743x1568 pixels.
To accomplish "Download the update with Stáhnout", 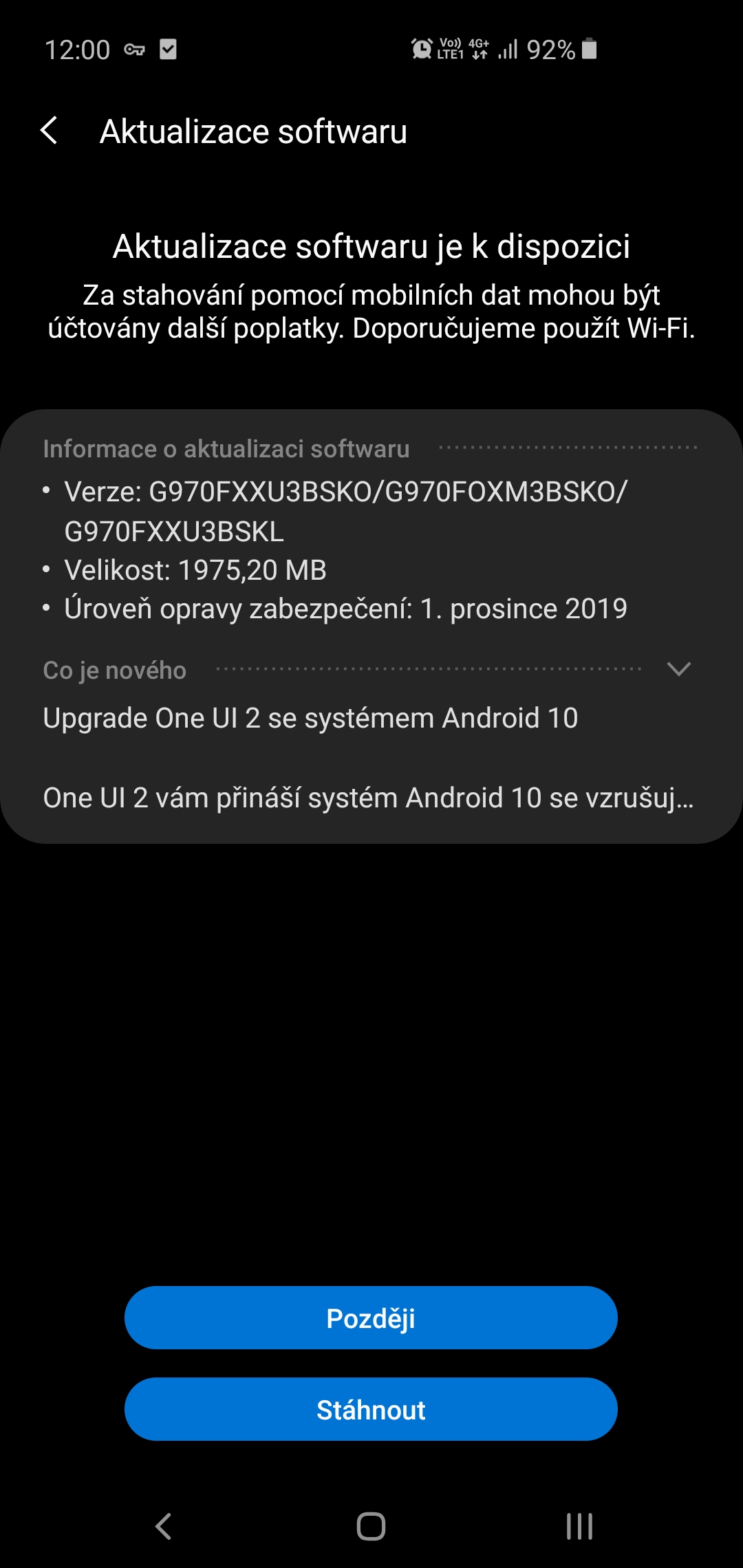I will click(371, 1409).
